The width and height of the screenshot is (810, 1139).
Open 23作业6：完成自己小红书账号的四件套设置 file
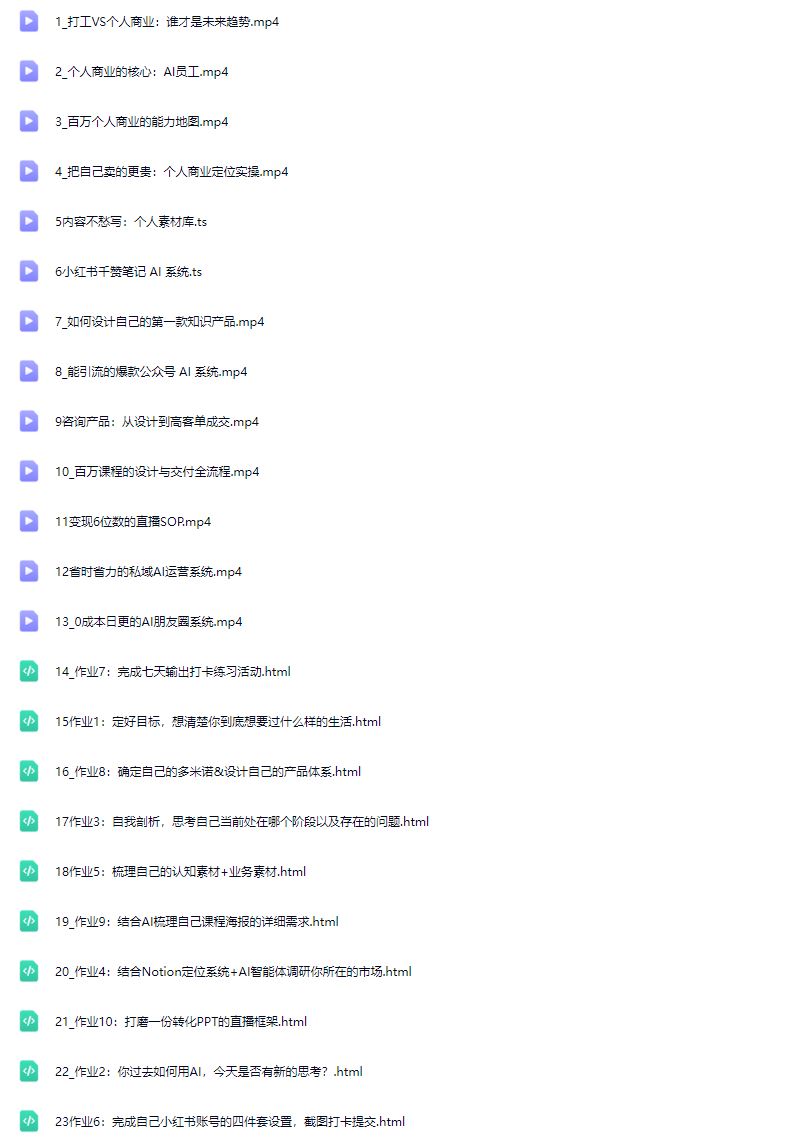point(230,1121)
